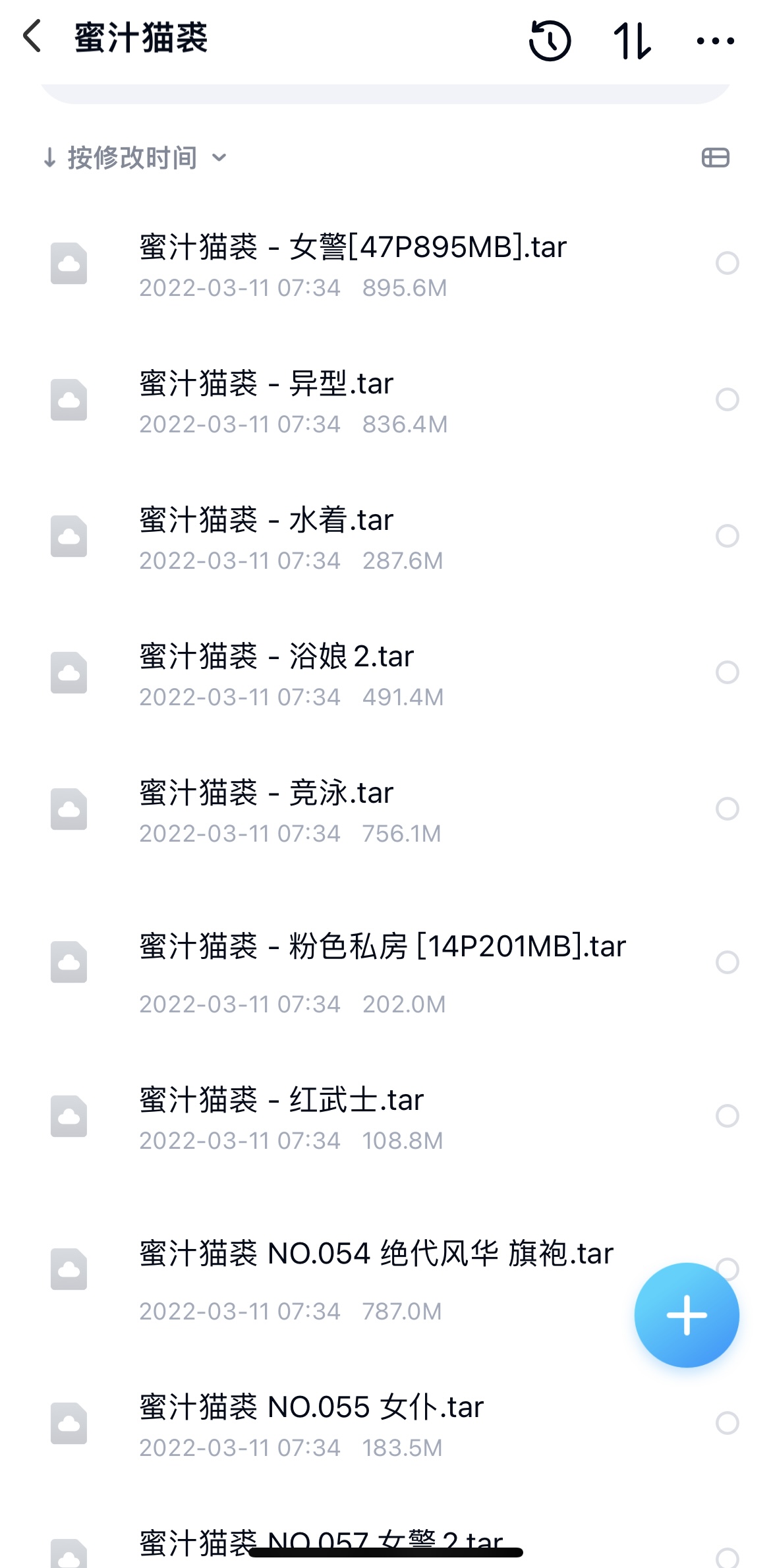
Task: Open the recent history clock icon
Action: click(x=550, y=41)
